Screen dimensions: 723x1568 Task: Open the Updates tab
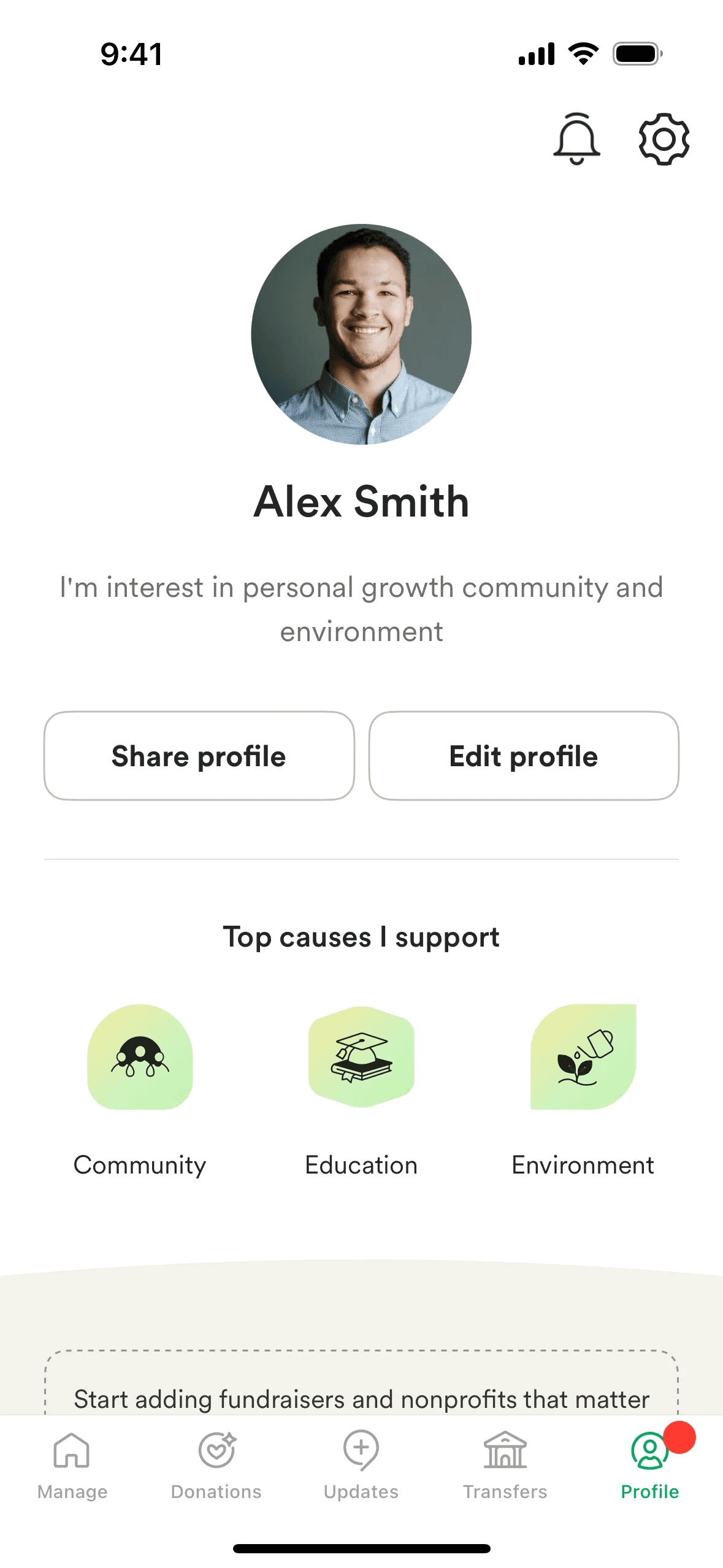(x=361, y=1465)
